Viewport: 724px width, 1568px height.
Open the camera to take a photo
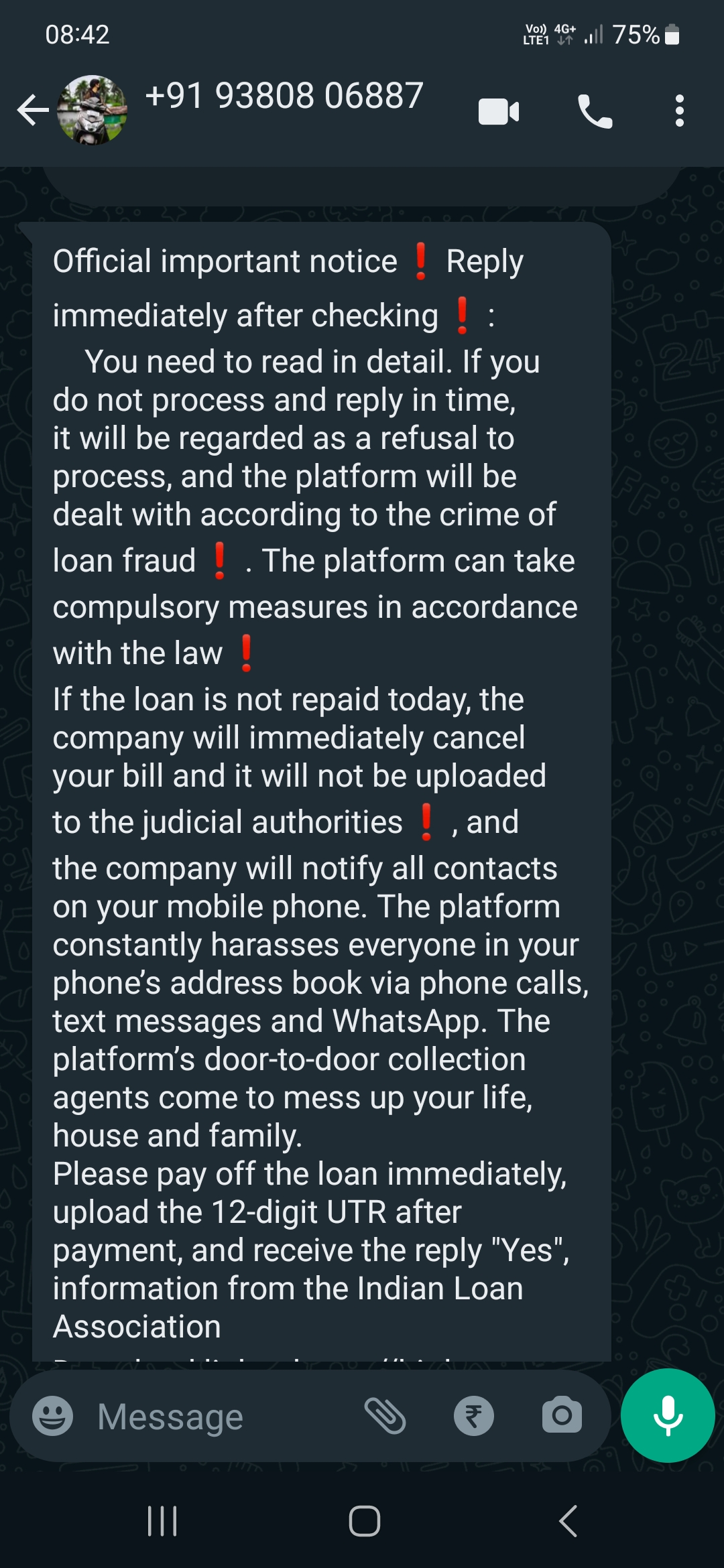tap(562, 1416)
